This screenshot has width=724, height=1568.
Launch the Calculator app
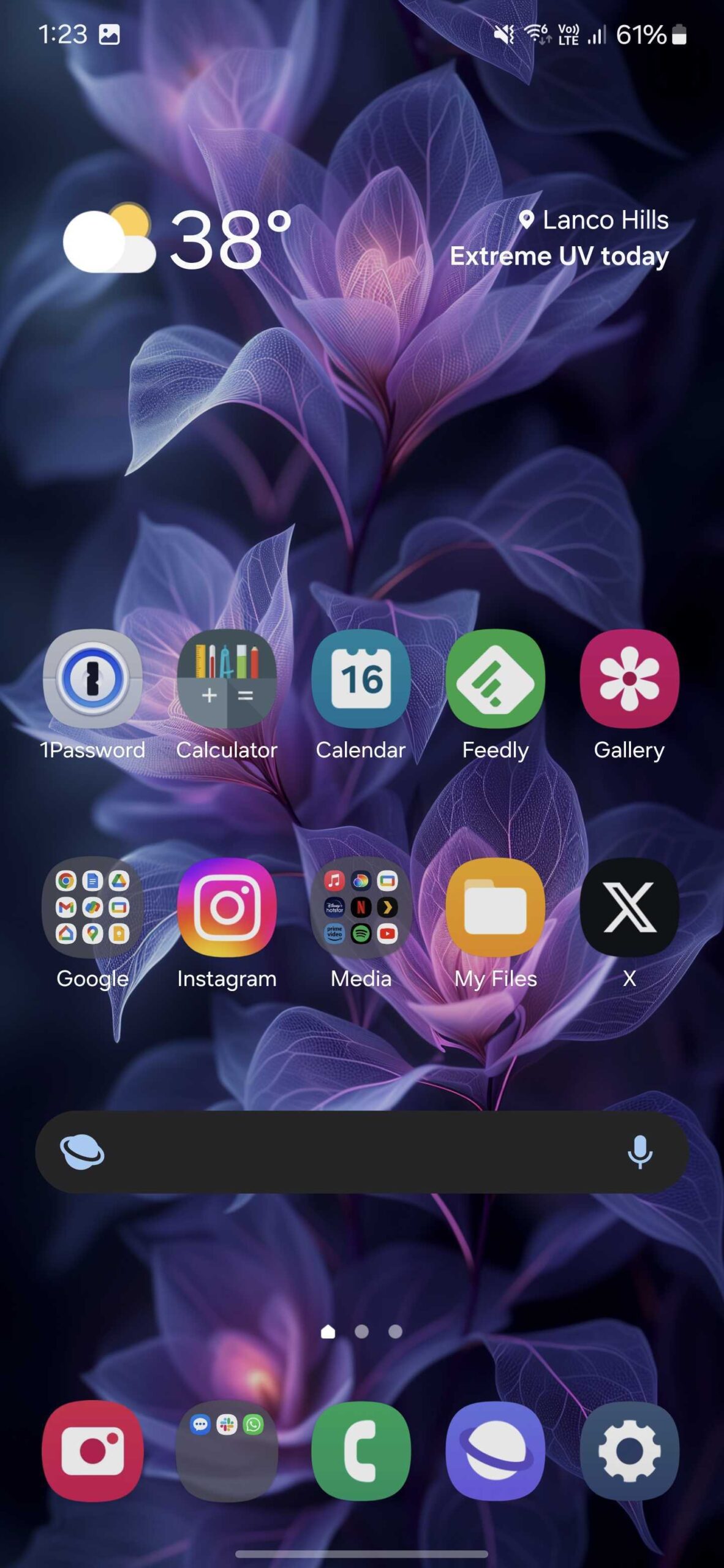227,679
